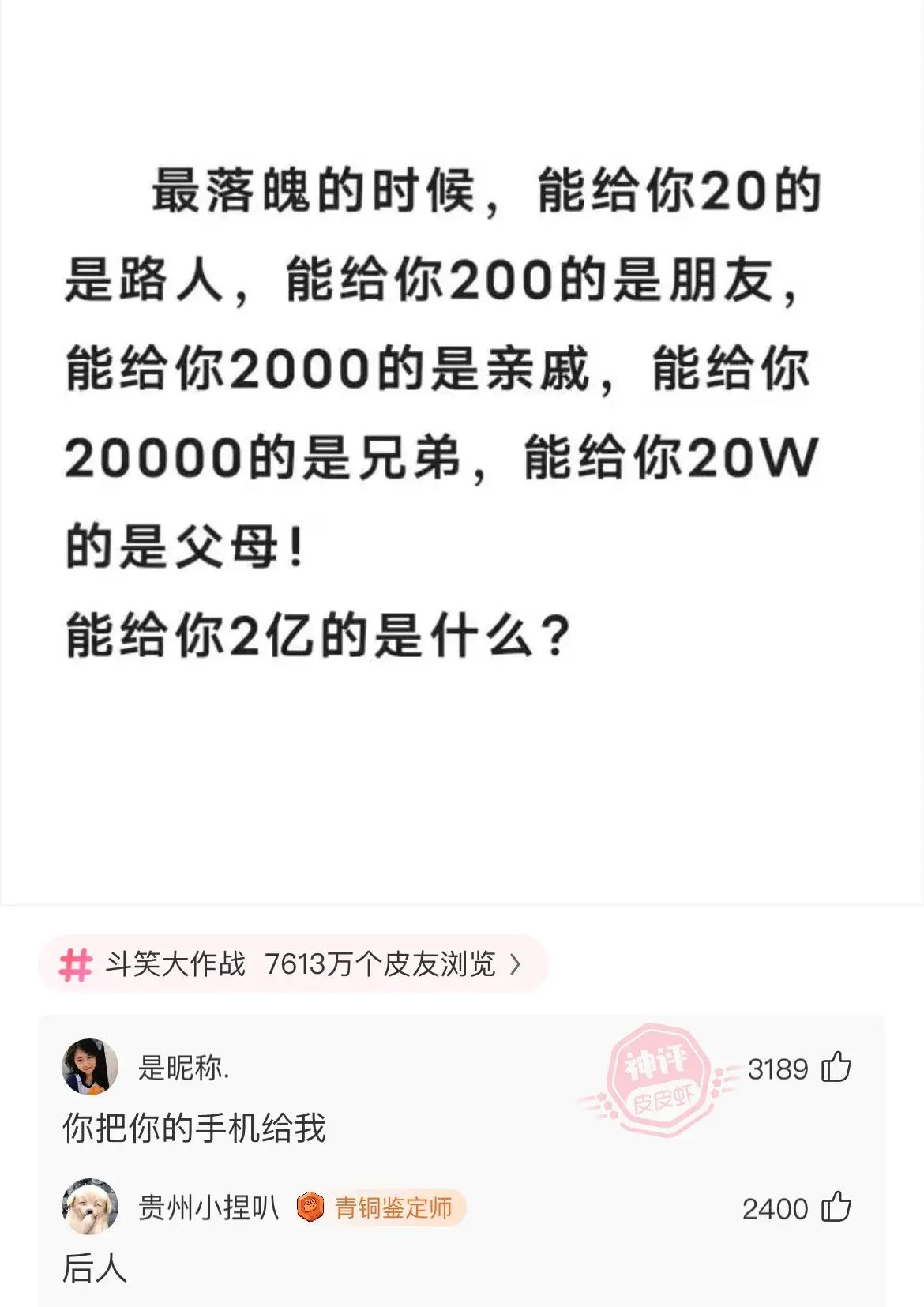Like the comment by 贵州小捏叭

(x=836, y=1207)
